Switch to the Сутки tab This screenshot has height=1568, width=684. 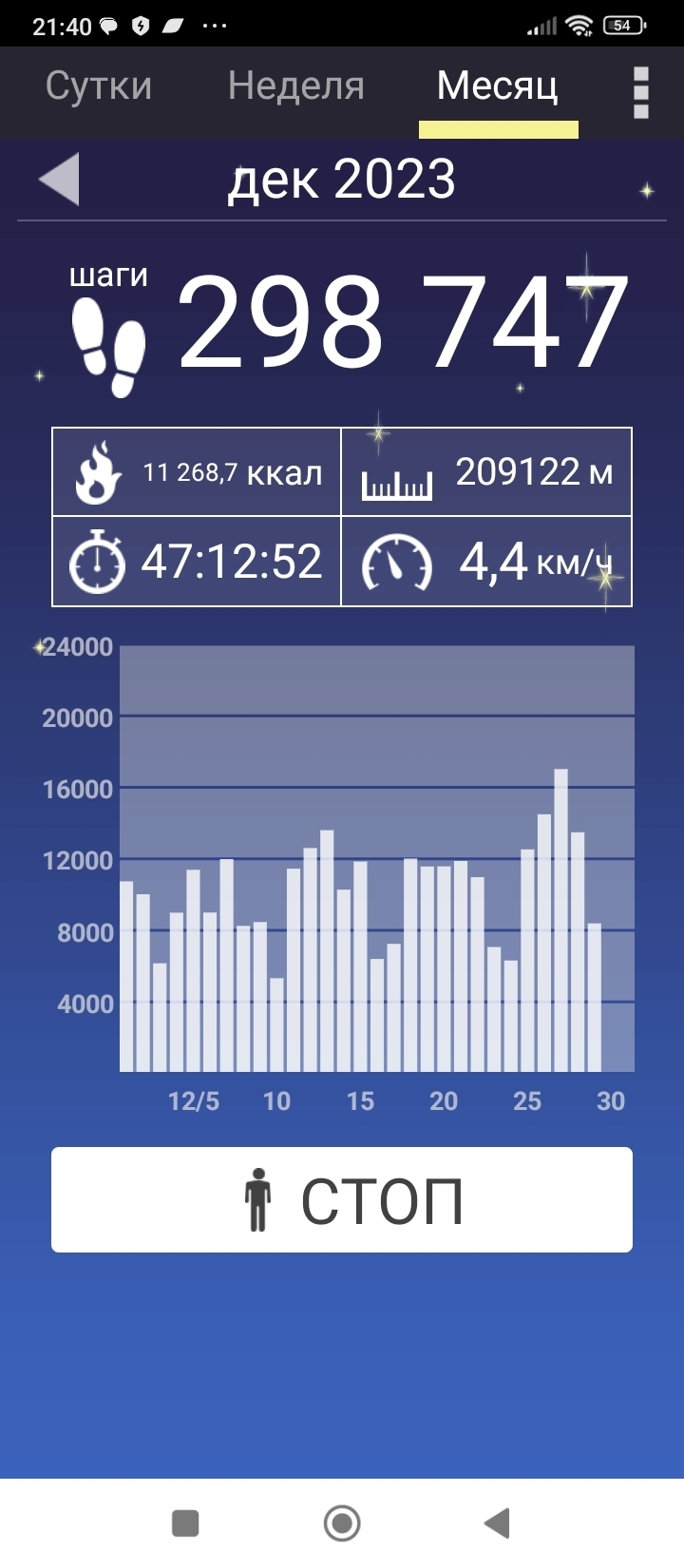point(99,87)
